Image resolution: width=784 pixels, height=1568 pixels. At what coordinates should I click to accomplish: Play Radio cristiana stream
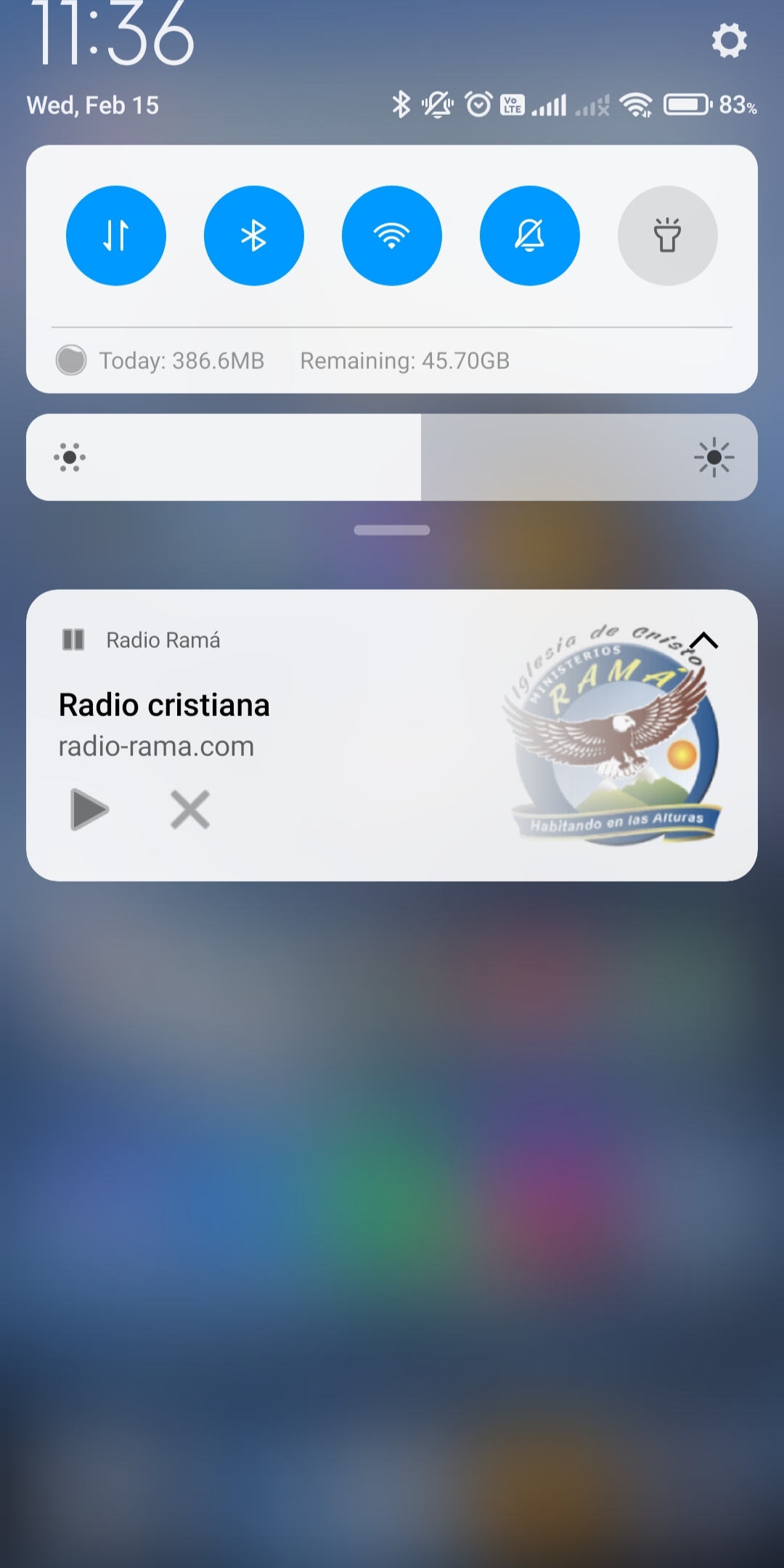pos(89,809)
